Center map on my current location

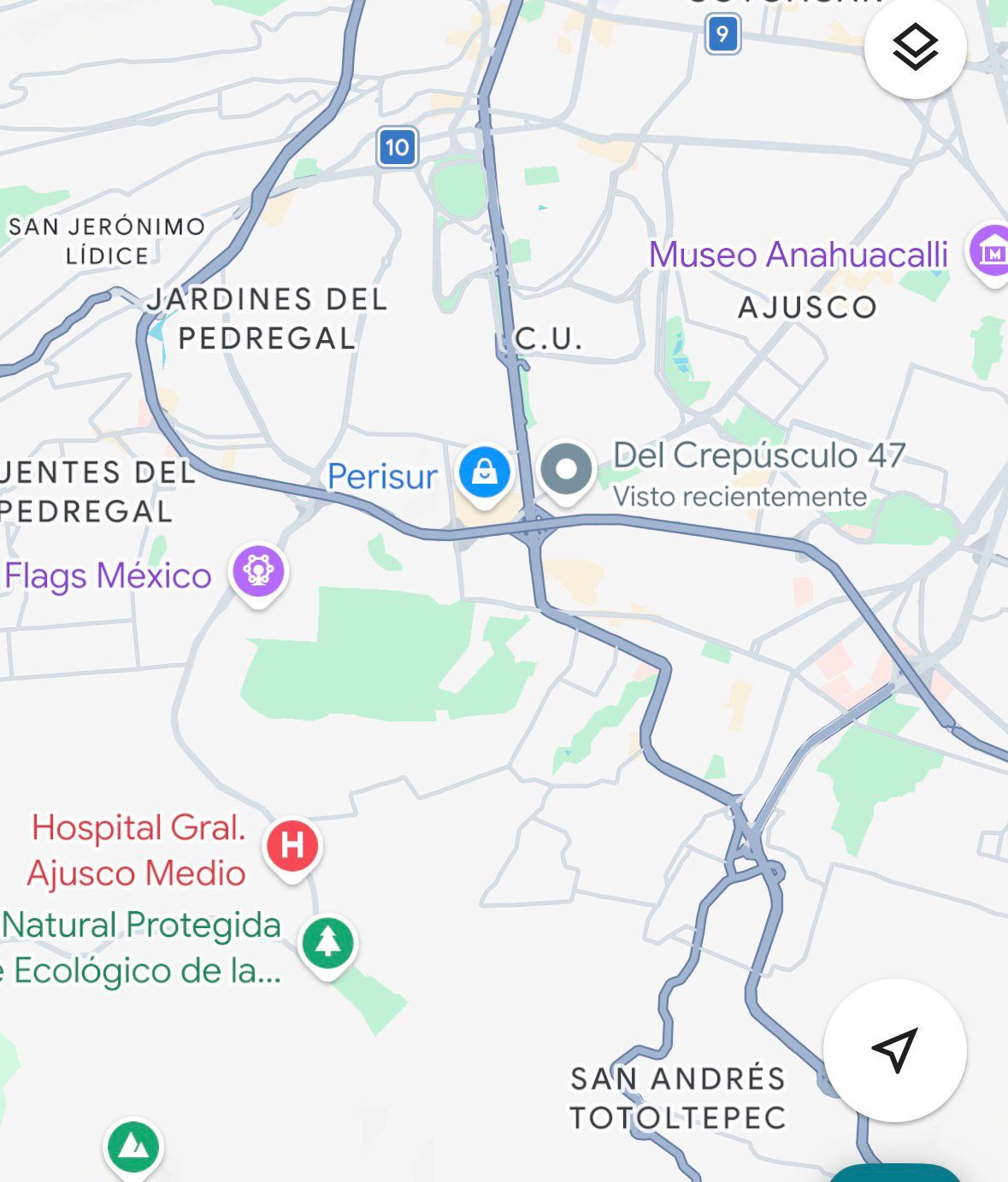[894, 1049]
